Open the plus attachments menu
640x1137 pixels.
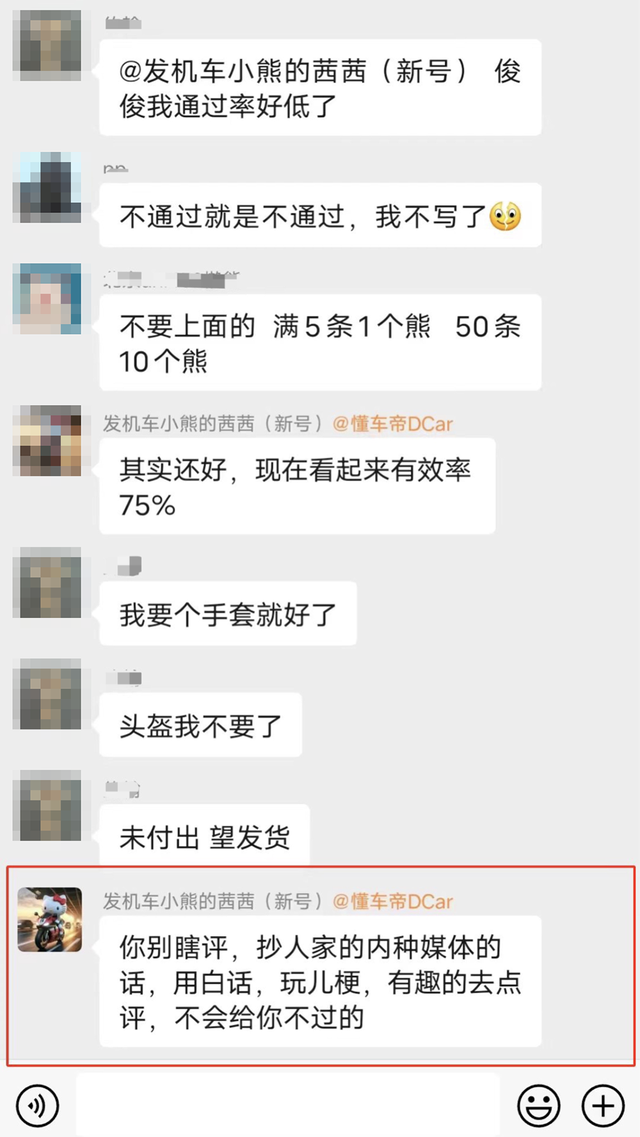(603, 1105)
